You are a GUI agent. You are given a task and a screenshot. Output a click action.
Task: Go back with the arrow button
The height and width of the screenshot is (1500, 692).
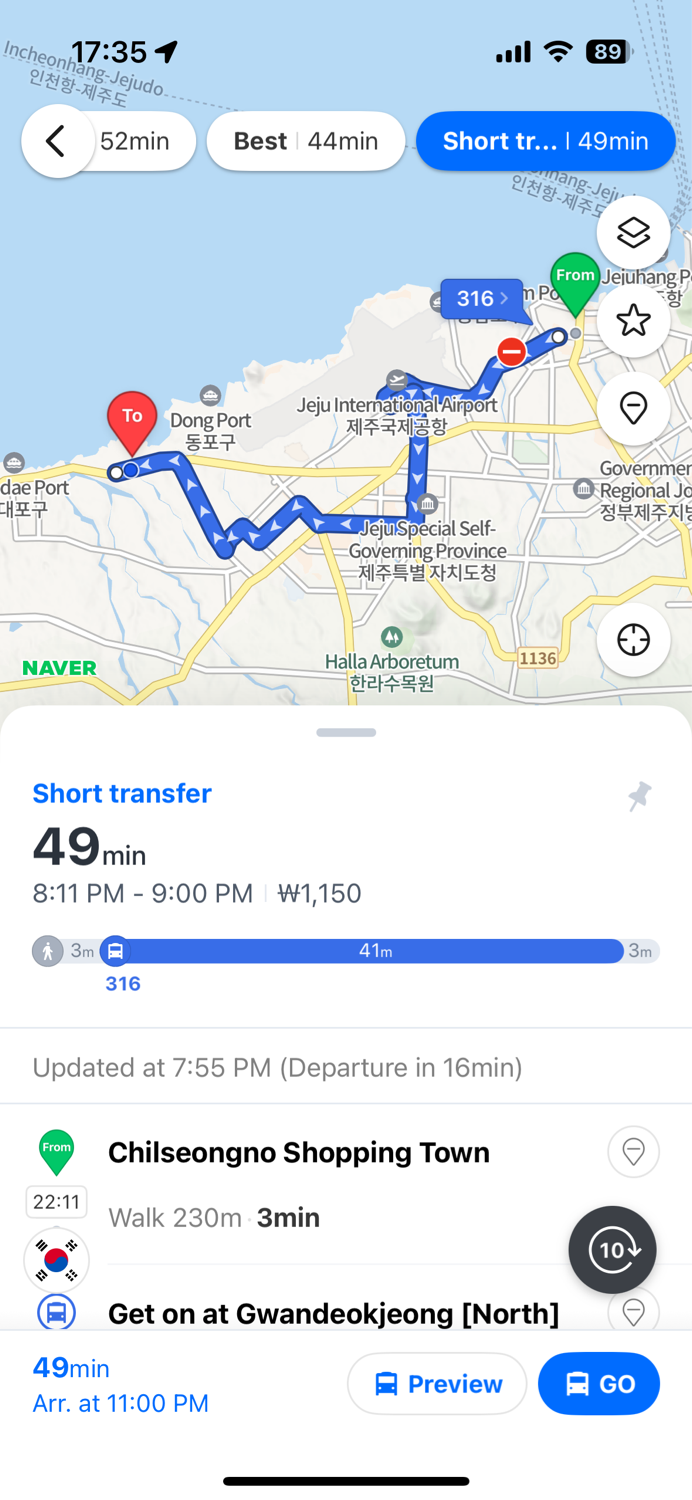click(57, 141)
